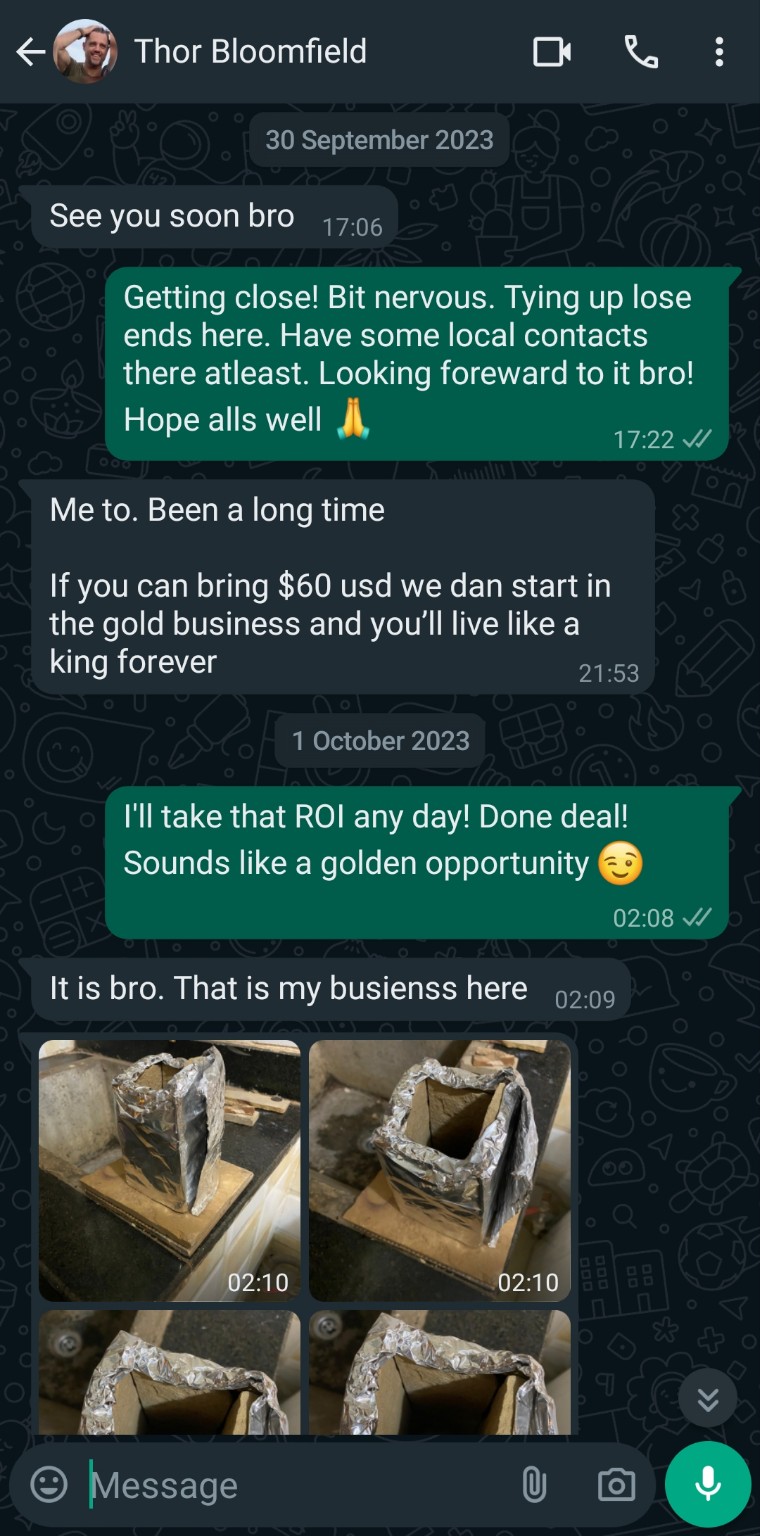Open Thor Bloomfield's contact info
760x1536 pixels.
click(x=250, y=52)
